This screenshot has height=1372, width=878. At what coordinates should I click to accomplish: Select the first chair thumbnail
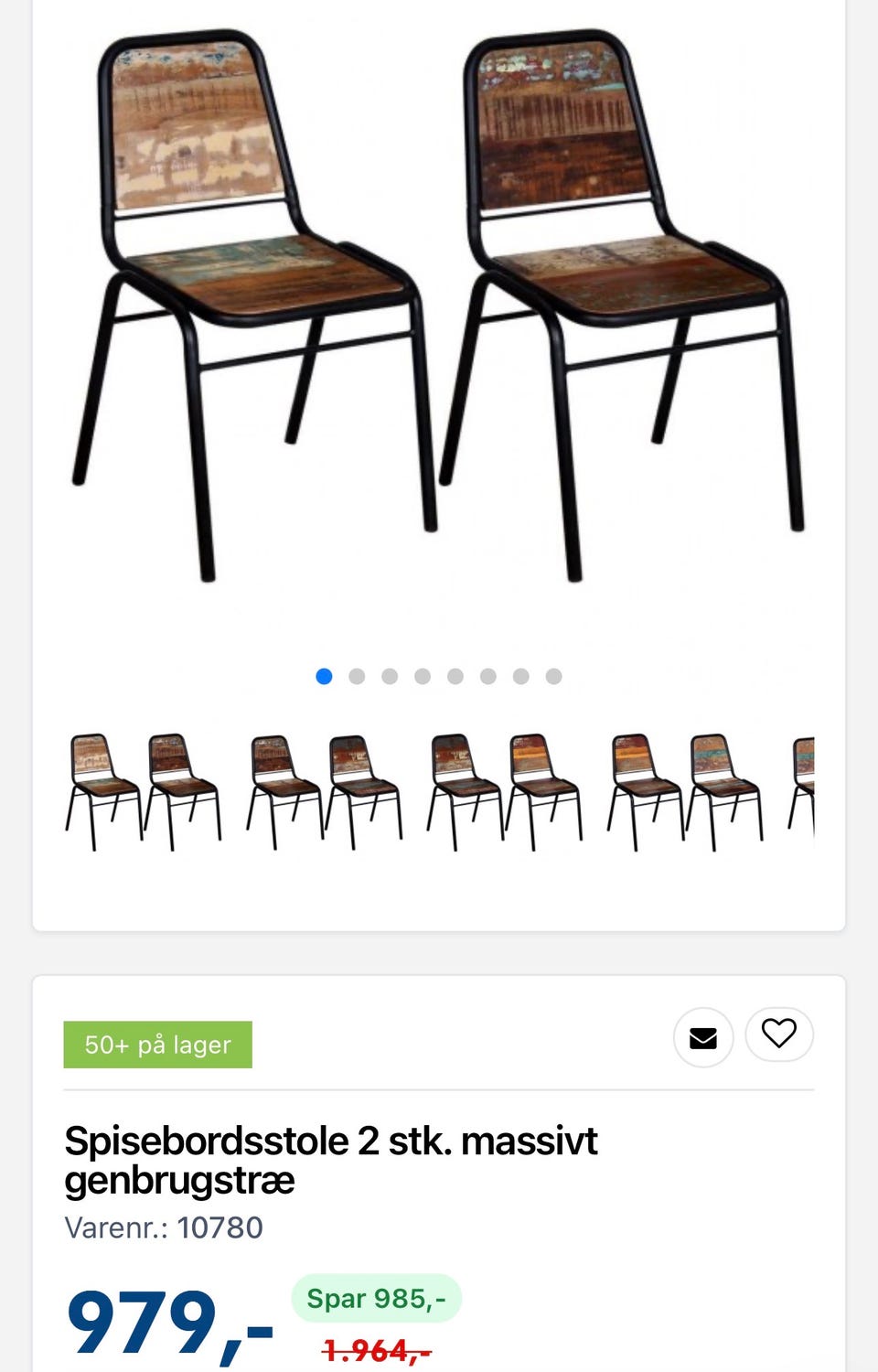[x=144, y=791]
